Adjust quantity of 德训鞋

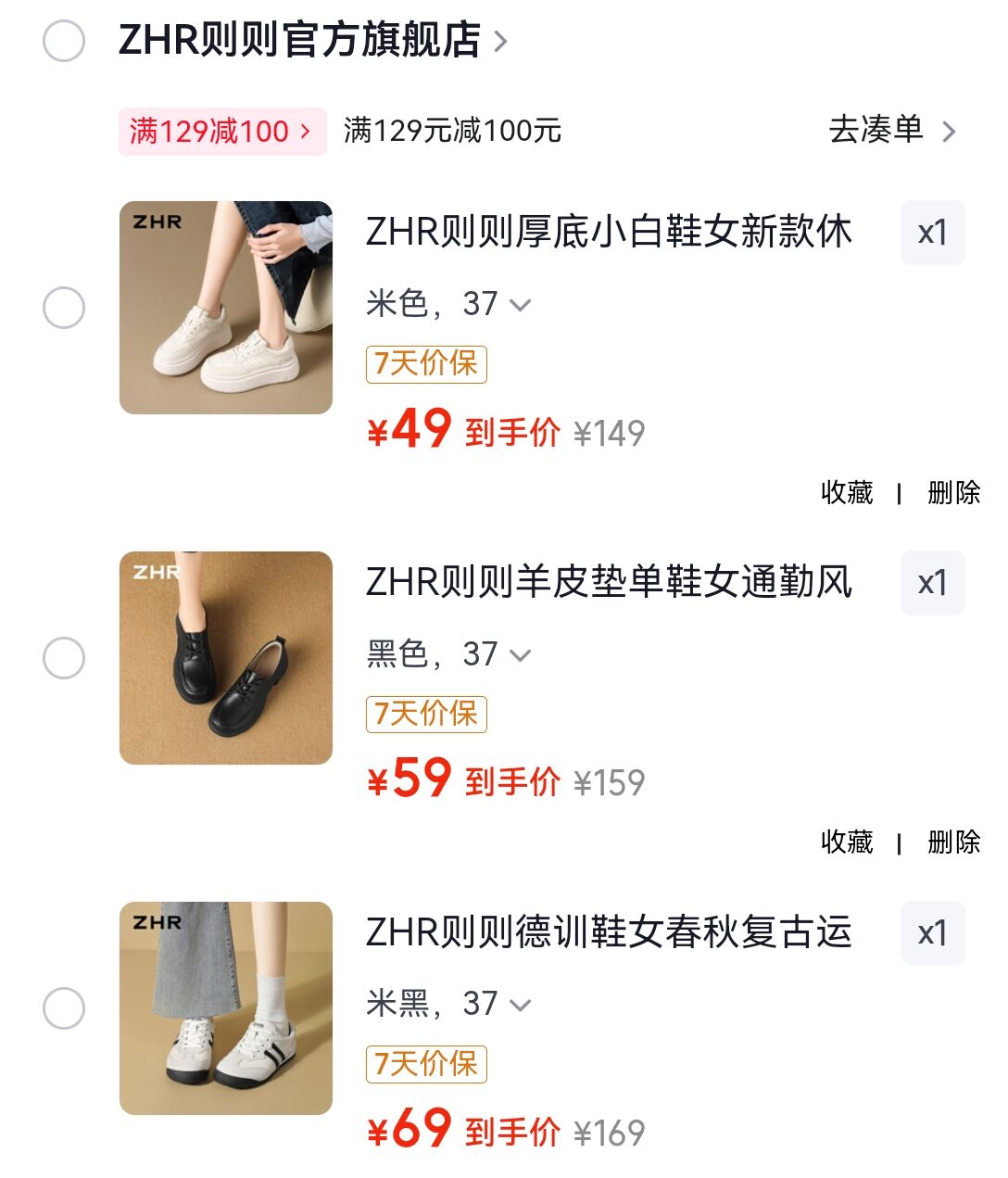(932, 933)
